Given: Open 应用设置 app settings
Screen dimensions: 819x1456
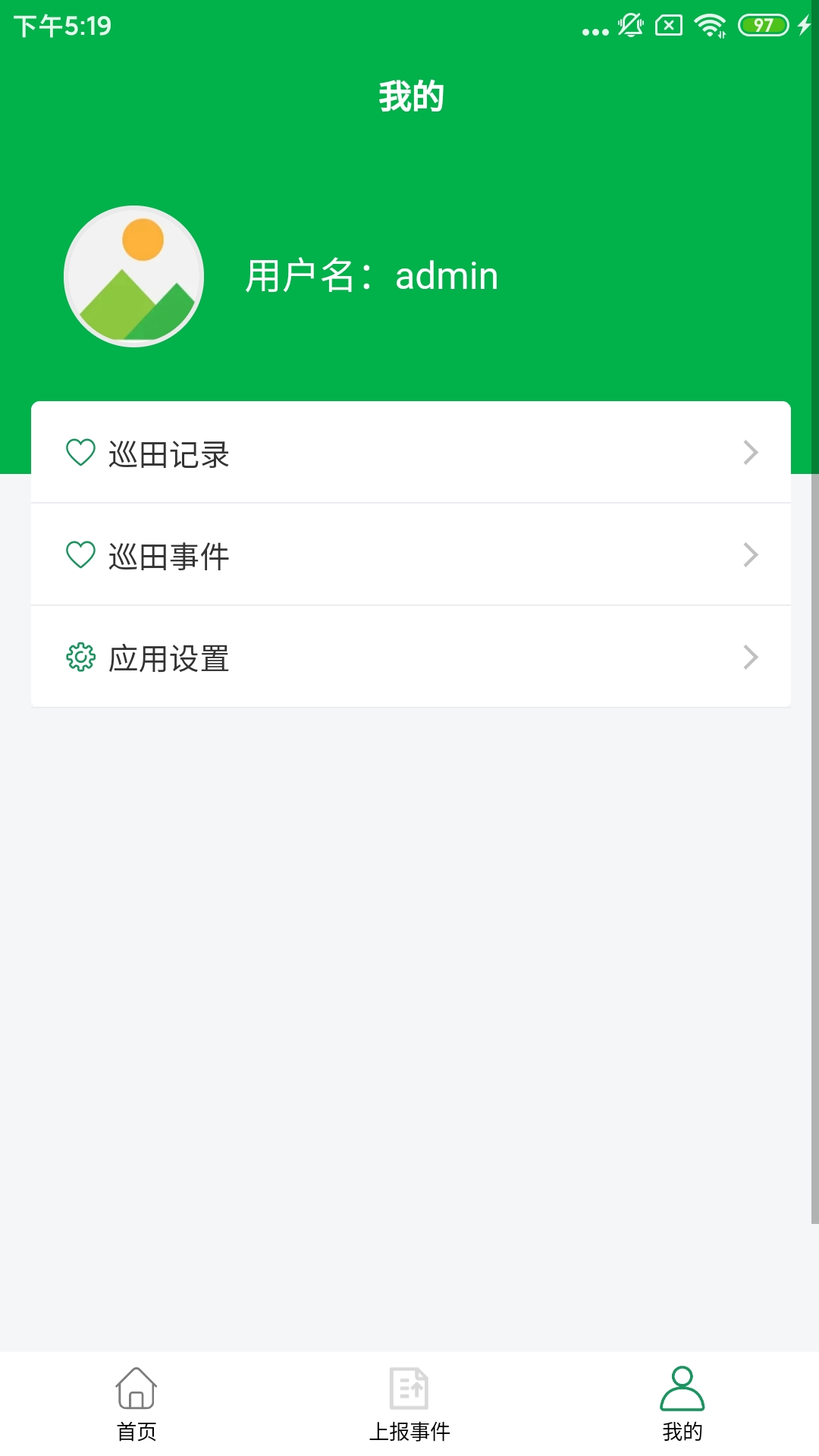Looking at the screenshot, I should point(410,657).
